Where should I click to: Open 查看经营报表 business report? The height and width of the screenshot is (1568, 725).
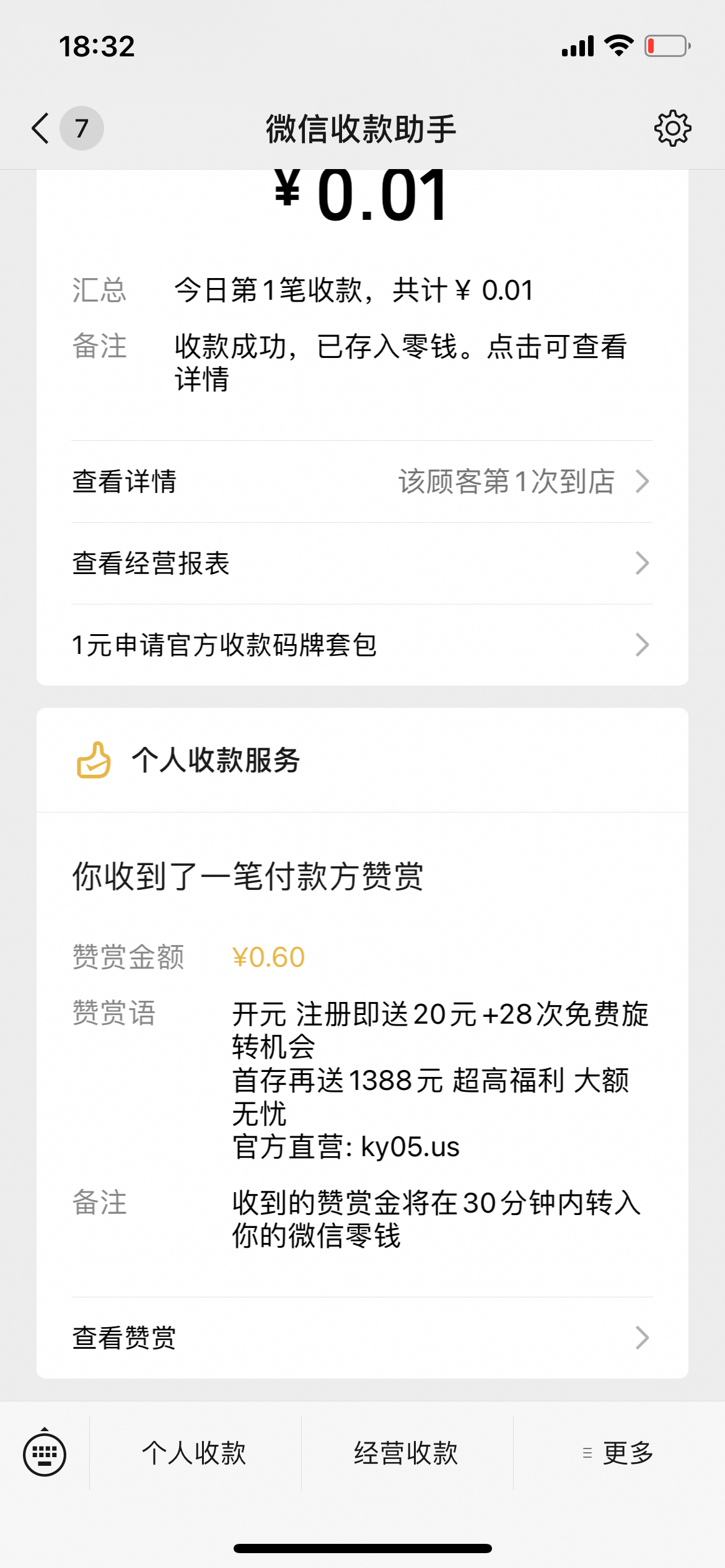point(362,564)
